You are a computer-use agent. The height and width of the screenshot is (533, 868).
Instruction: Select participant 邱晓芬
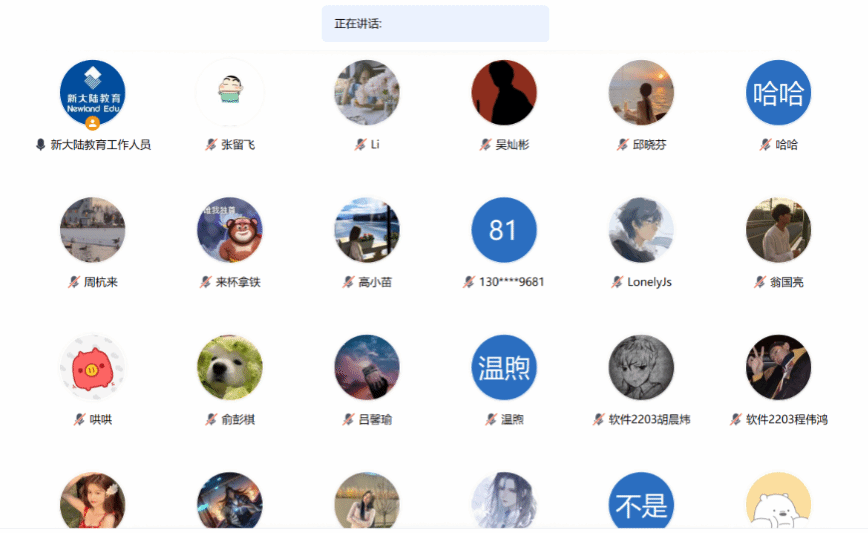point(641,93)
